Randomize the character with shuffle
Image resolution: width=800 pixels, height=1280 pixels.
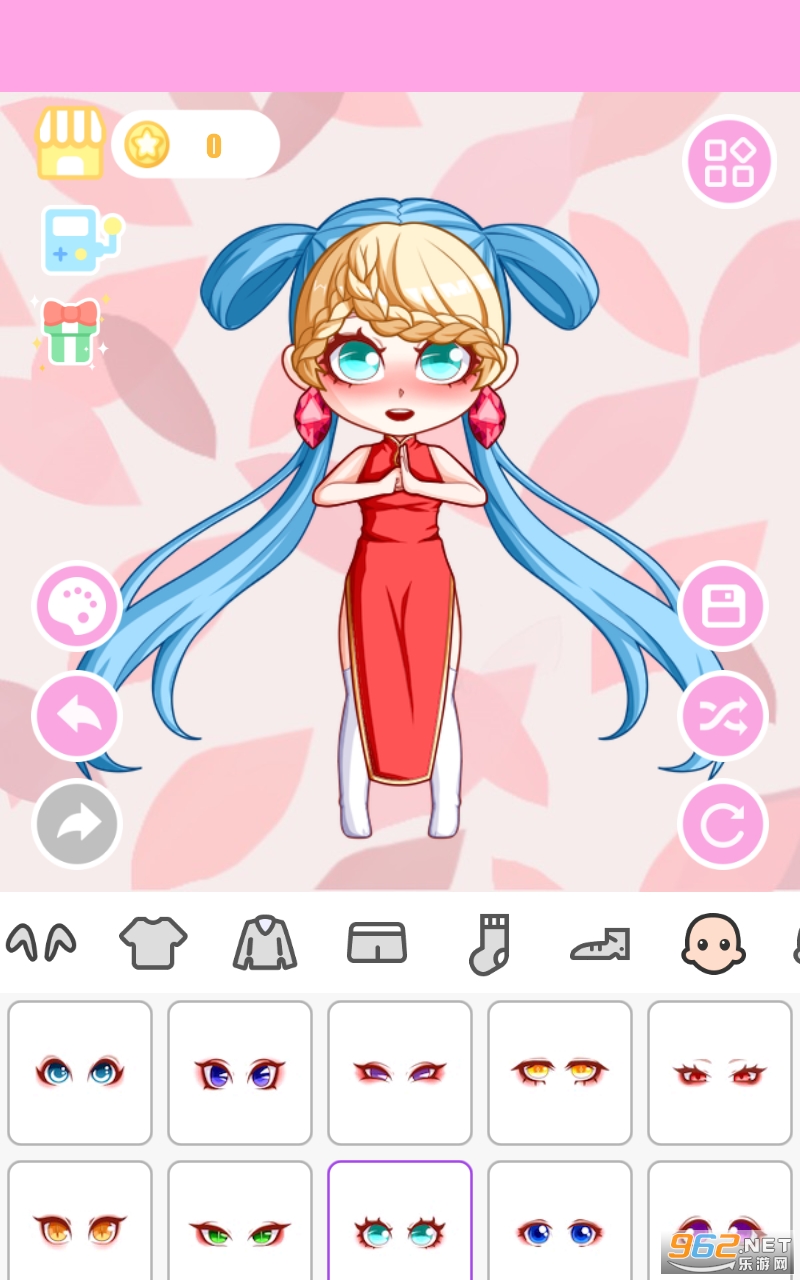pyautogui.click(x=723, y=715)
